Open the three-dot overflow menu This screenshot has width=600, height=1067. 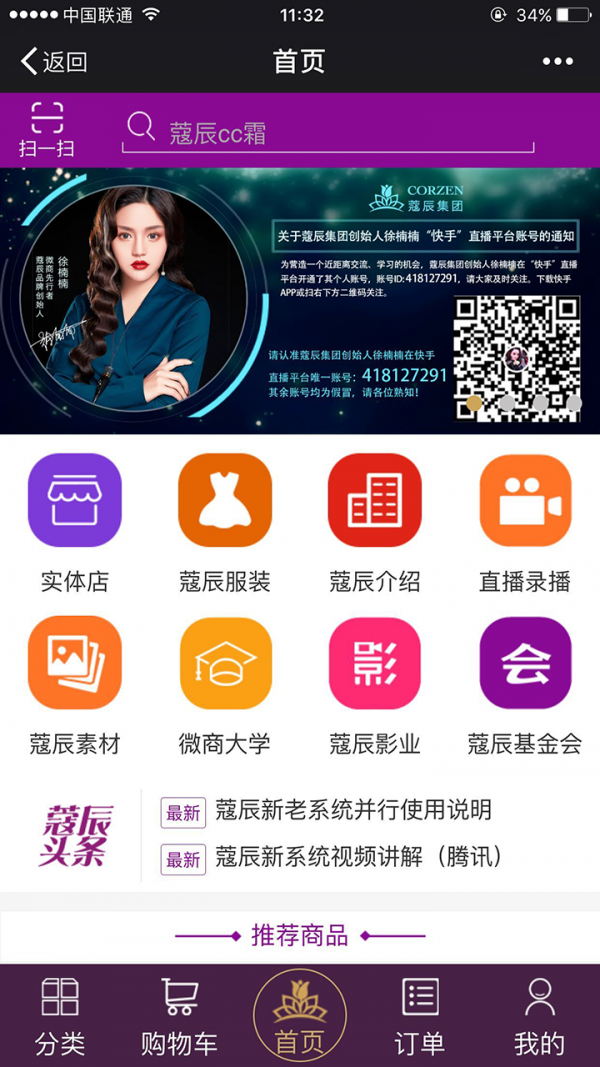click(x=557, y=62)
